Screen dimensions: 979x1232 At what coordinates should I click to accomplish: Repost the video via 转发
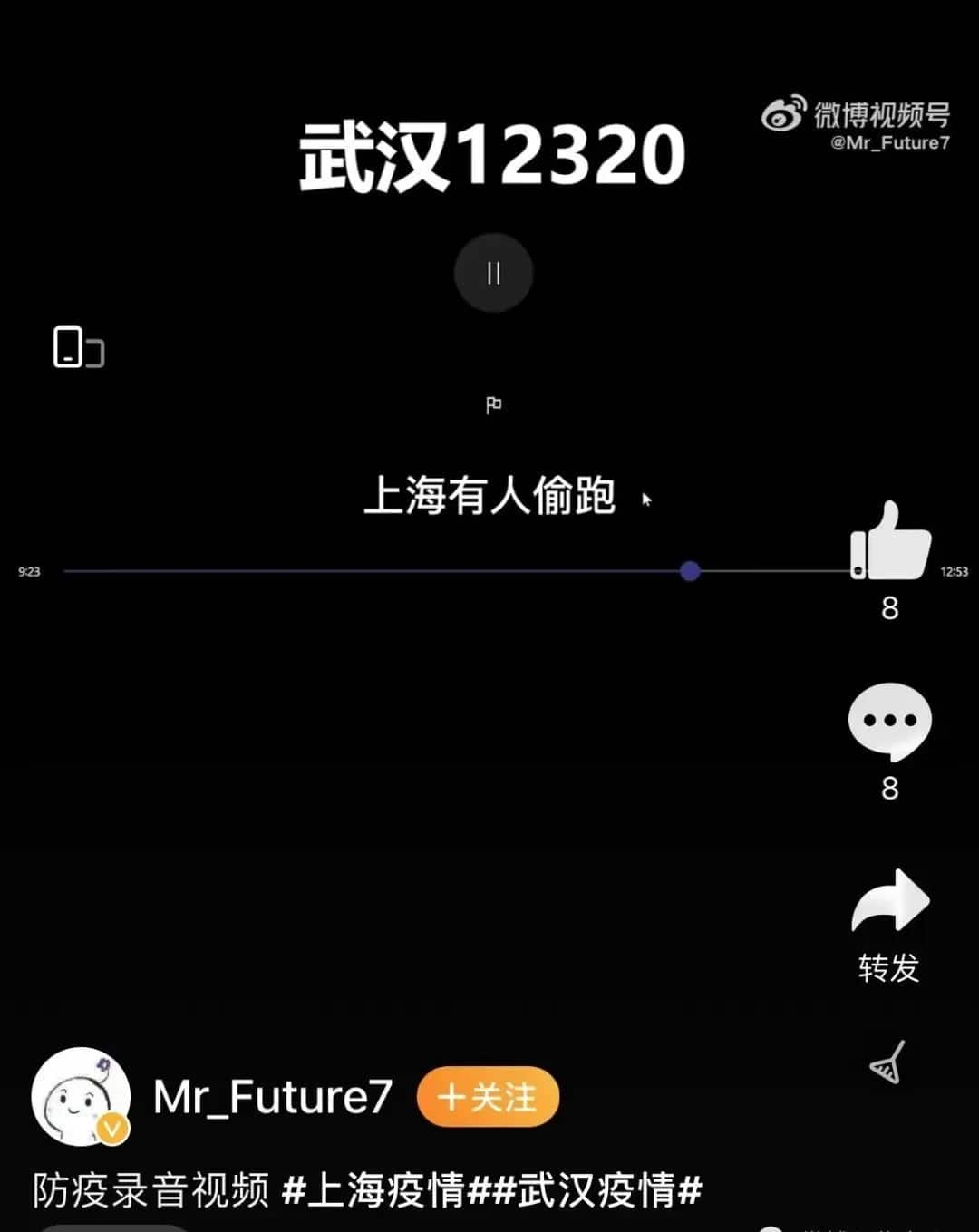889,902
